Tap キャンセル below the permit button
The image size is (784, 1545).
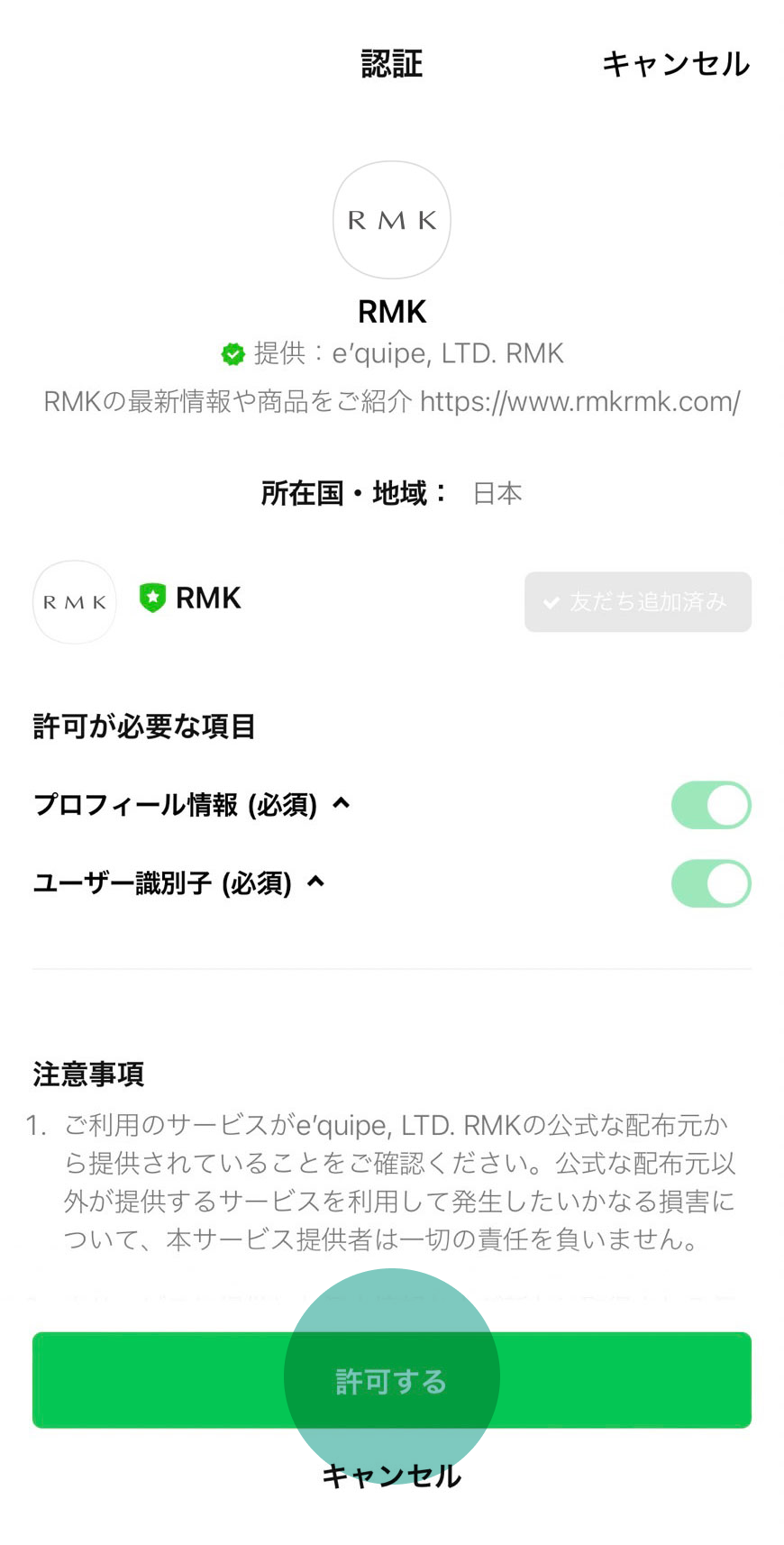tap(391, 1476)
